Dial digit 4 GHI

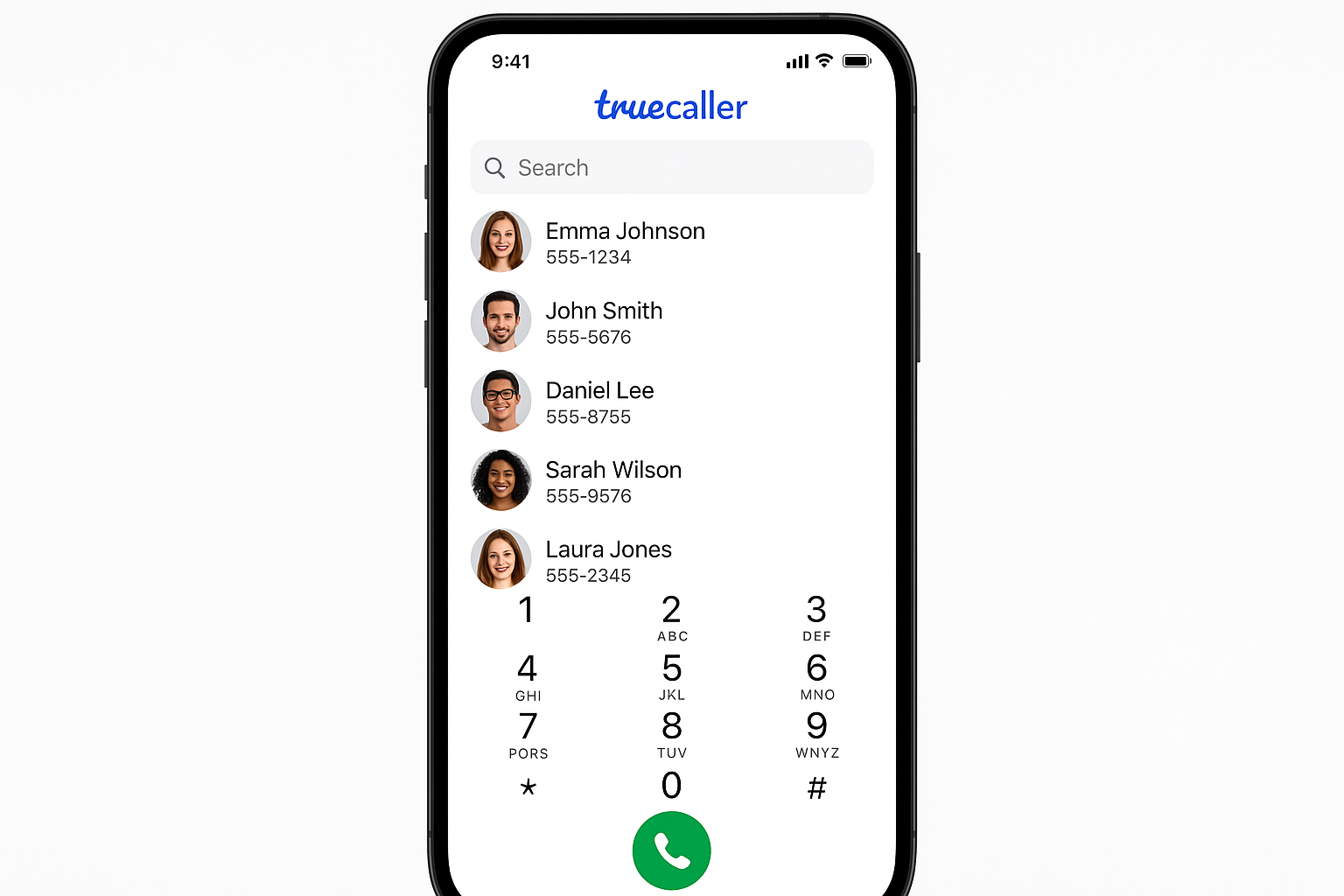(527, 676)
